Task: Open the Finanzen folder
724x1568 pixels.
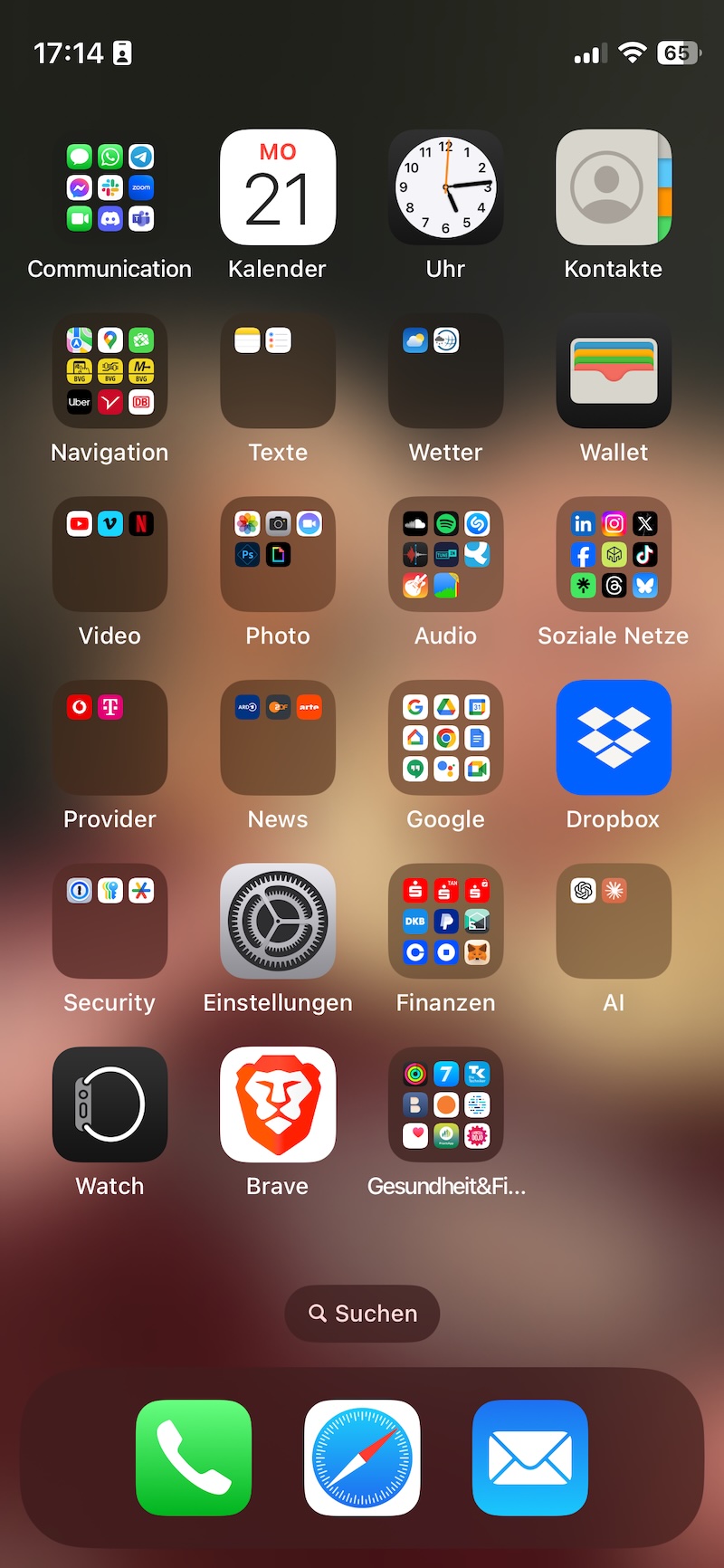Action: point(445,921)
